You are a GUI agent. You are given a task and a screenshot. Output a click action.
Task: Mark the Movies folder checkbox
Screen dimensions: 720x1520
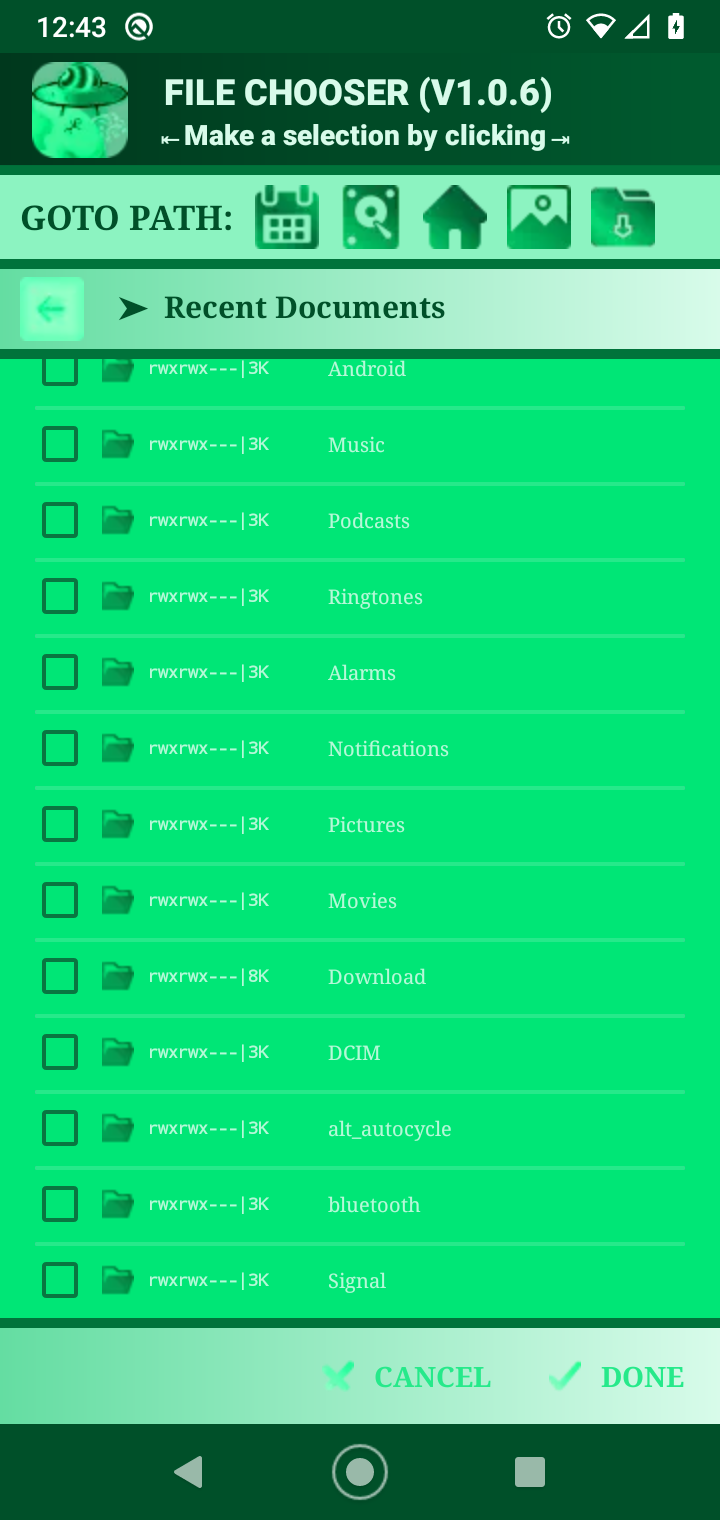pyautogui.click(x=60, y=900)
